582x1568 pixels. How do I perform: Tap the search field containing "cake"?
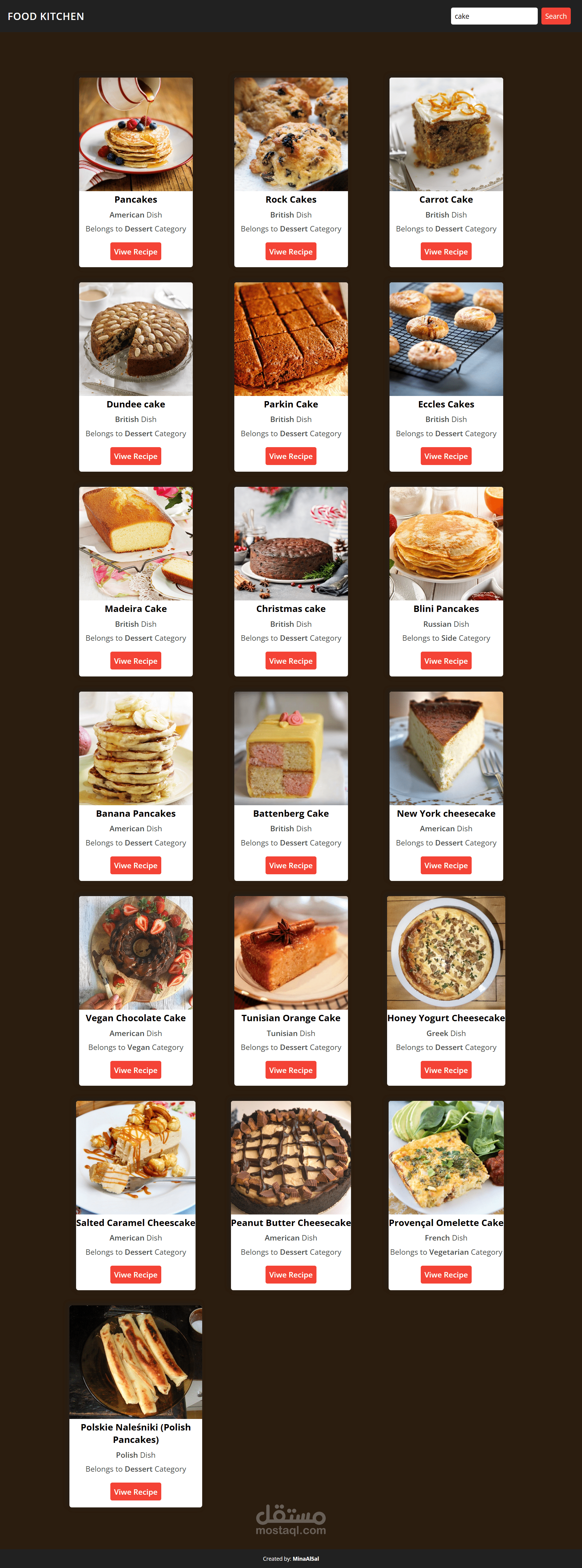click(x=494, y=16)
